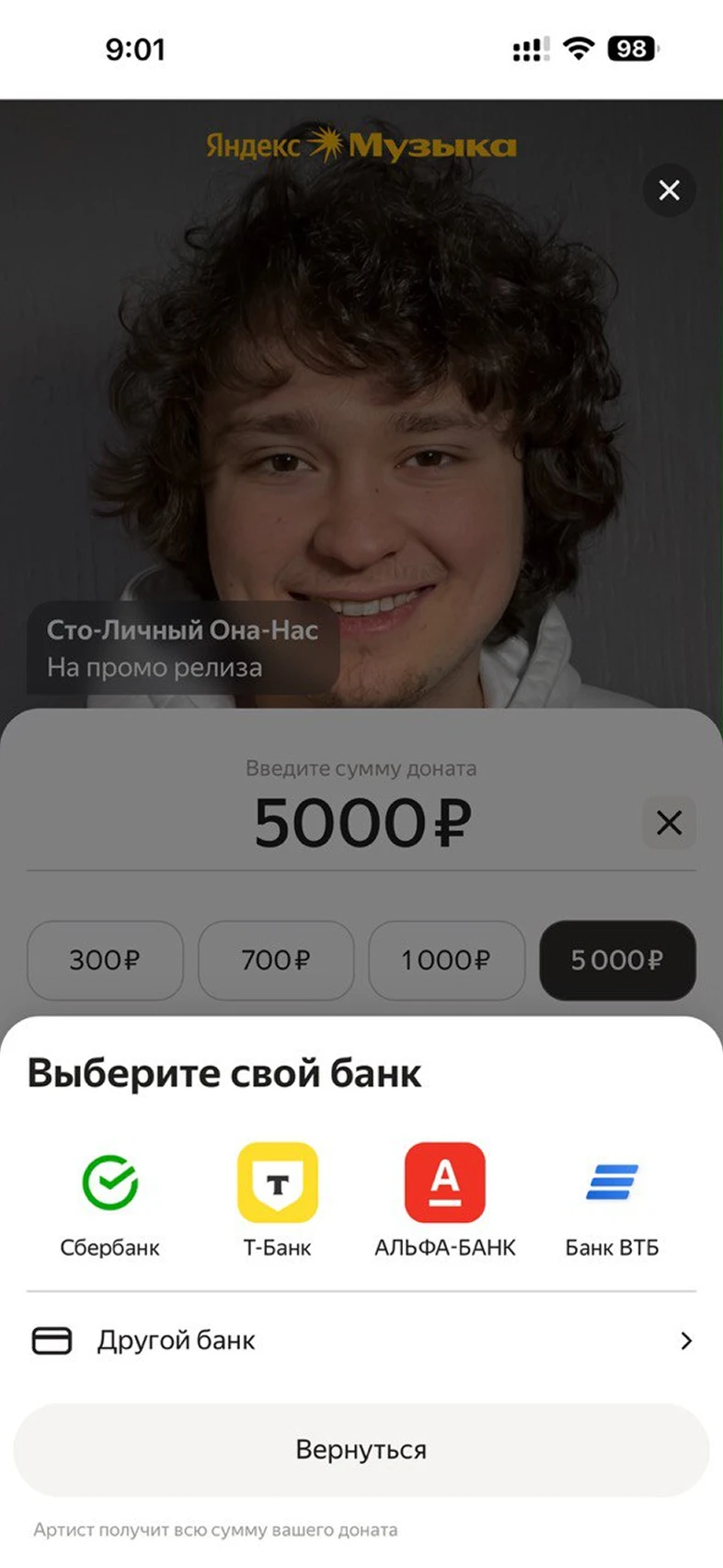Tap the 5000₽ amount chip
Image resolution: width=723 pixels, height=1568 pixels.
pyautogui.click(x=617, y=960)
